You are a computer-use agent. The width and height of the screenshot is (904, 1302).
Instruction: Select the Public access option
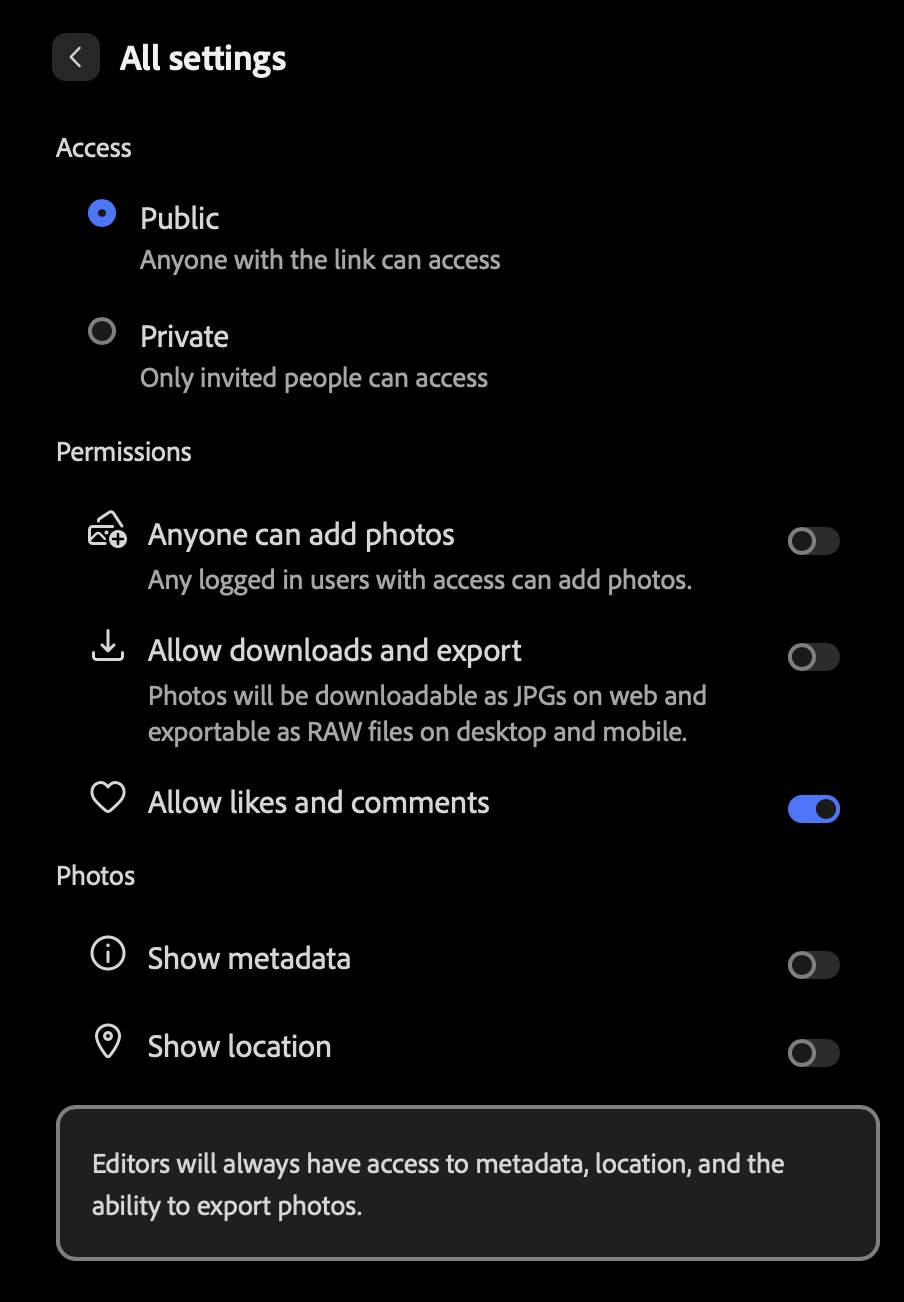coord(102,213)
